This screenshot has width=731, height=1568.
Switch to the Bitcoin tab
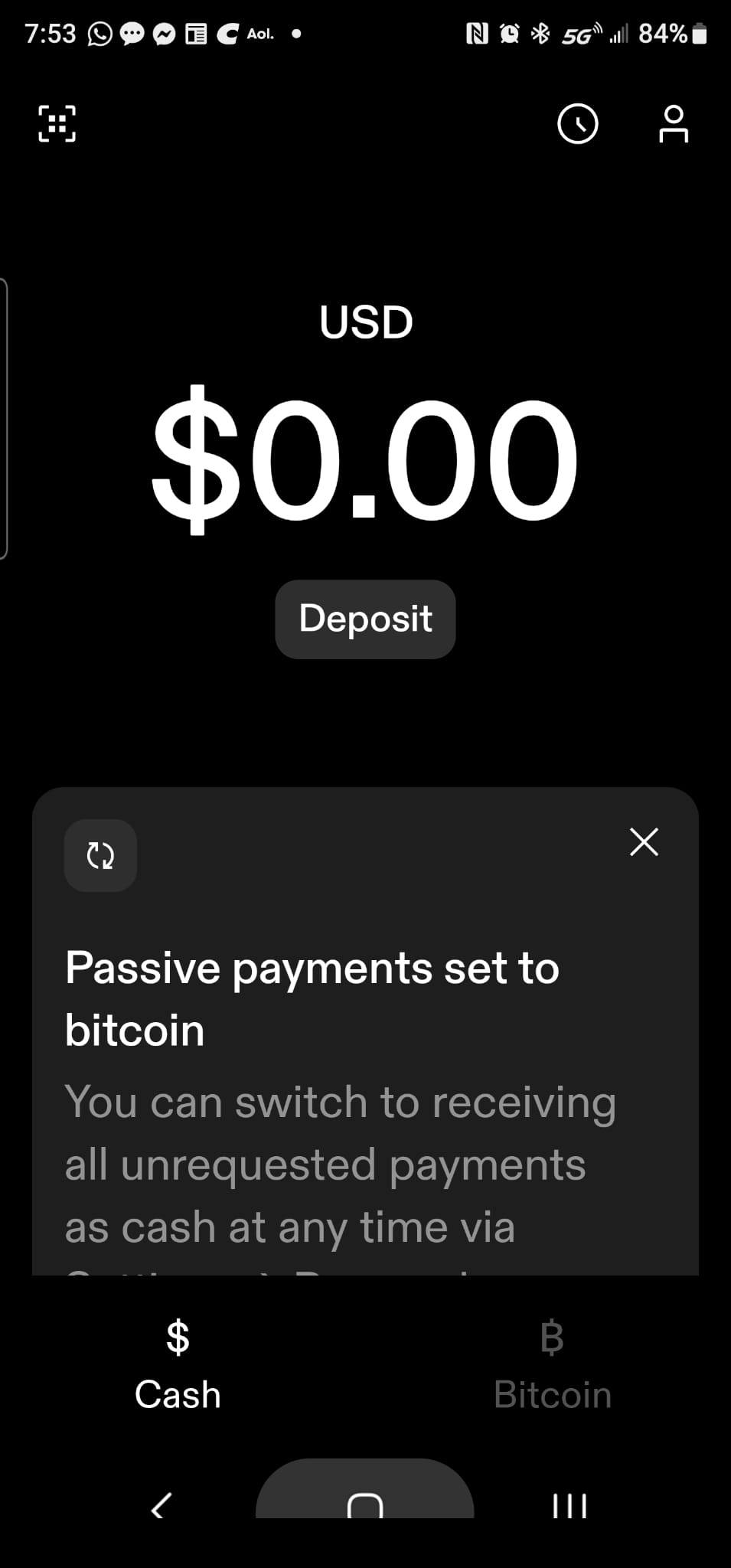coord(552,1365)
